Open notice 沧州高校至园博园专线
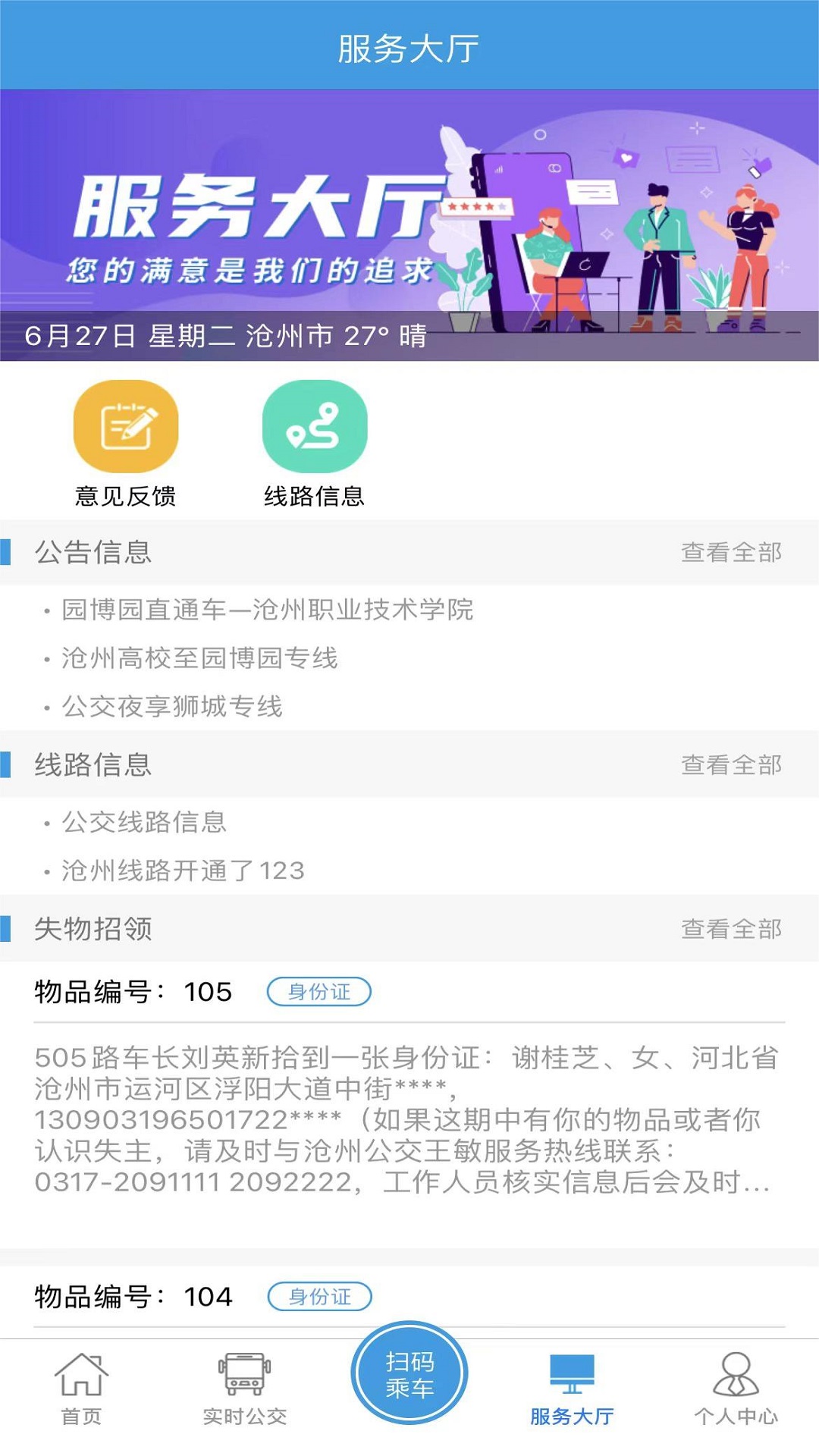The height and width of the screenshot is (1456, 819). [199, 658]
